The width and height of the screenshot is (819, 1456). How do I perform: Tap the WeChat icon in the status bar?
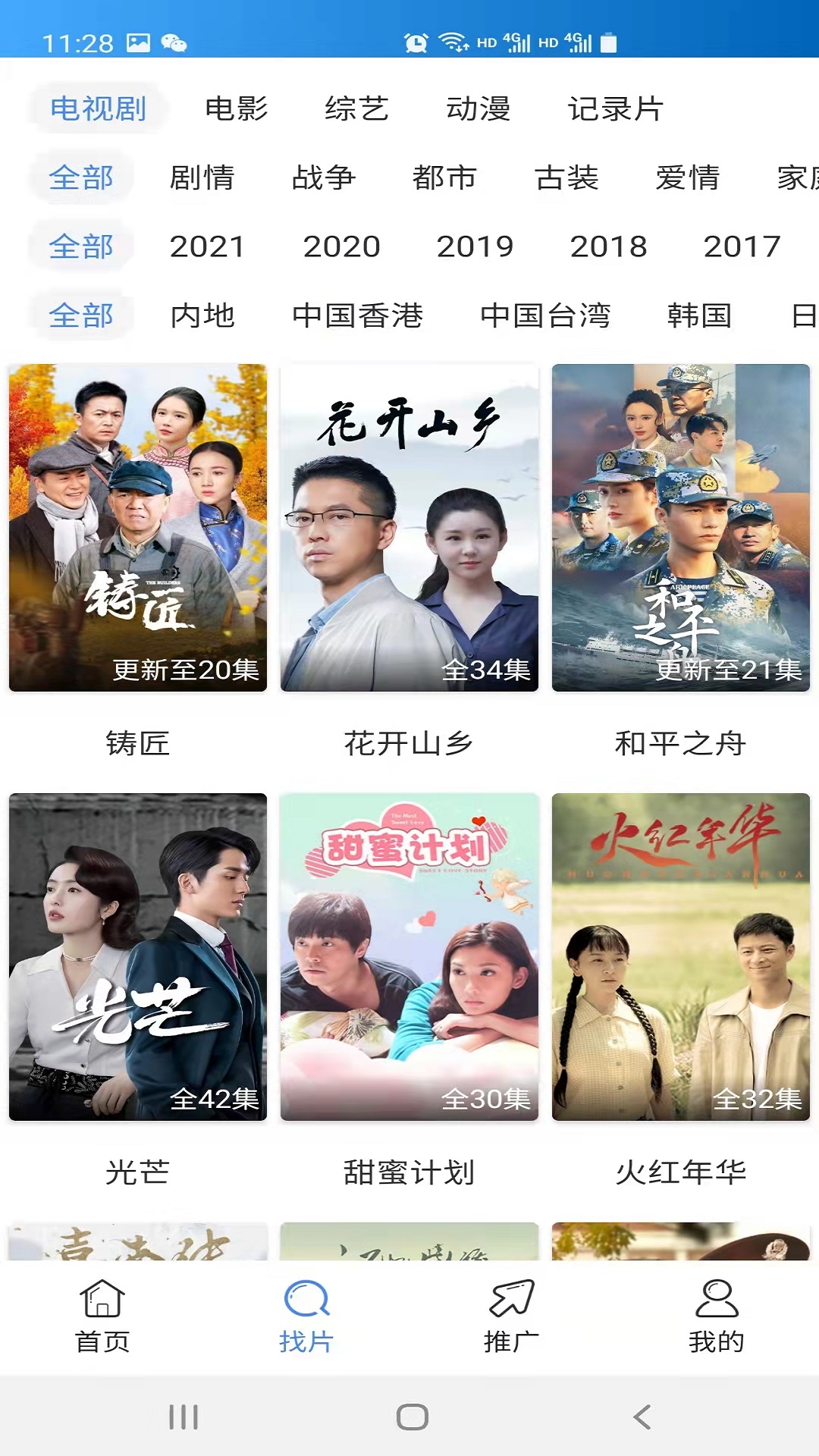[173, 43]
